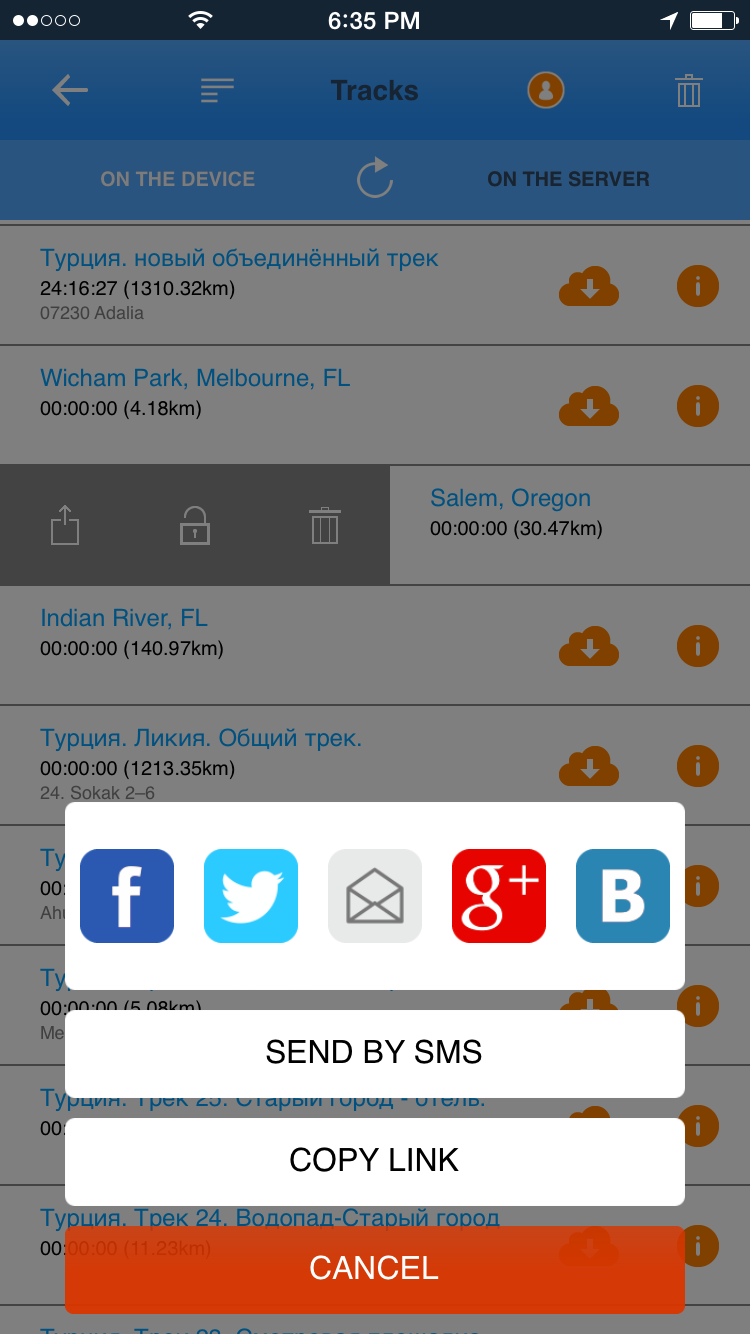Cancel the share dialog
This screenshot has height=1334, width=750.
coord(375,1269)
